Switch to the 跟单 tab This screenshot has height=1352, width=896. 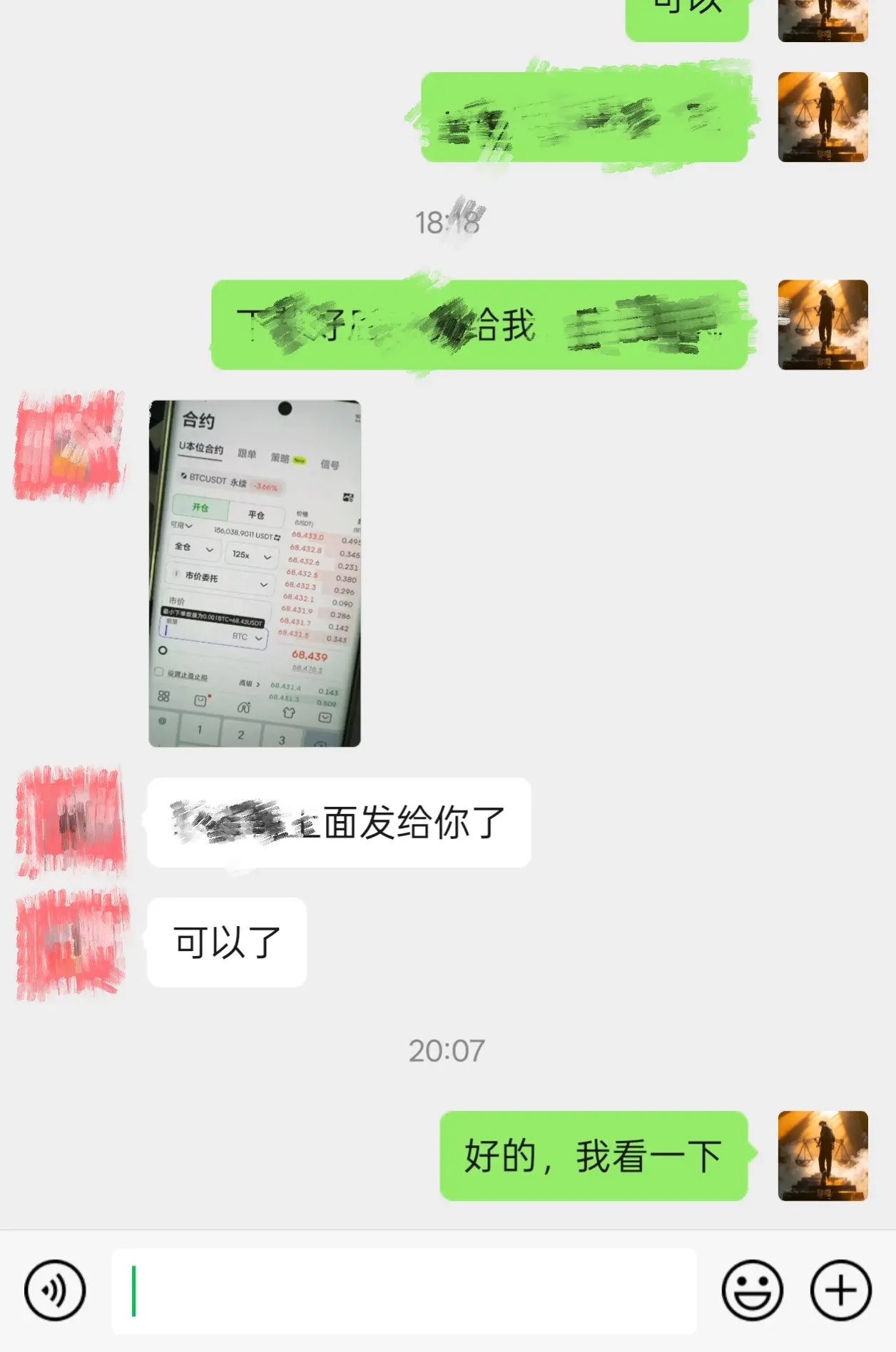pyautogui.click(x=248, y=454)
